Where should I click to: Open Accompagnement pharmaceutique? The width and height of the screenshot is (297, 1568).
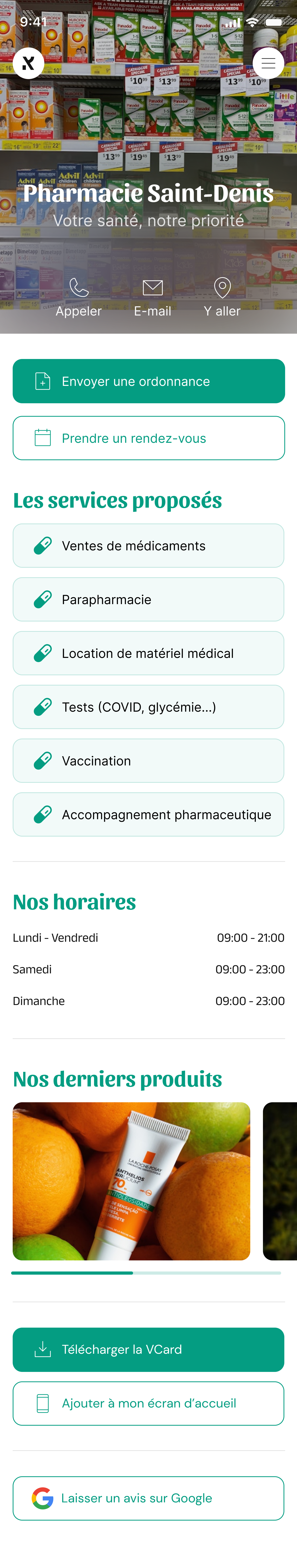[149, 814]
